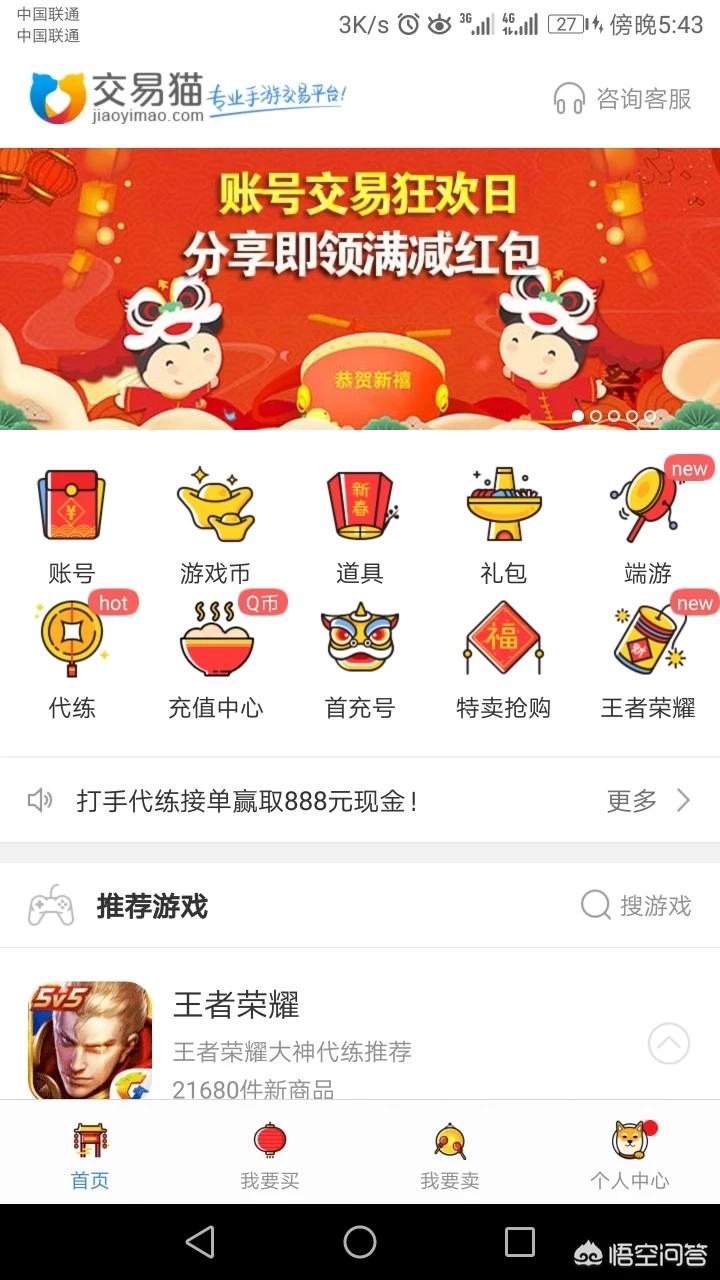The width and height of the screenshot is (720, 1280).
Task: Tap the up-arrow circle beside 王者荣耀
Action: point(669,1044)
